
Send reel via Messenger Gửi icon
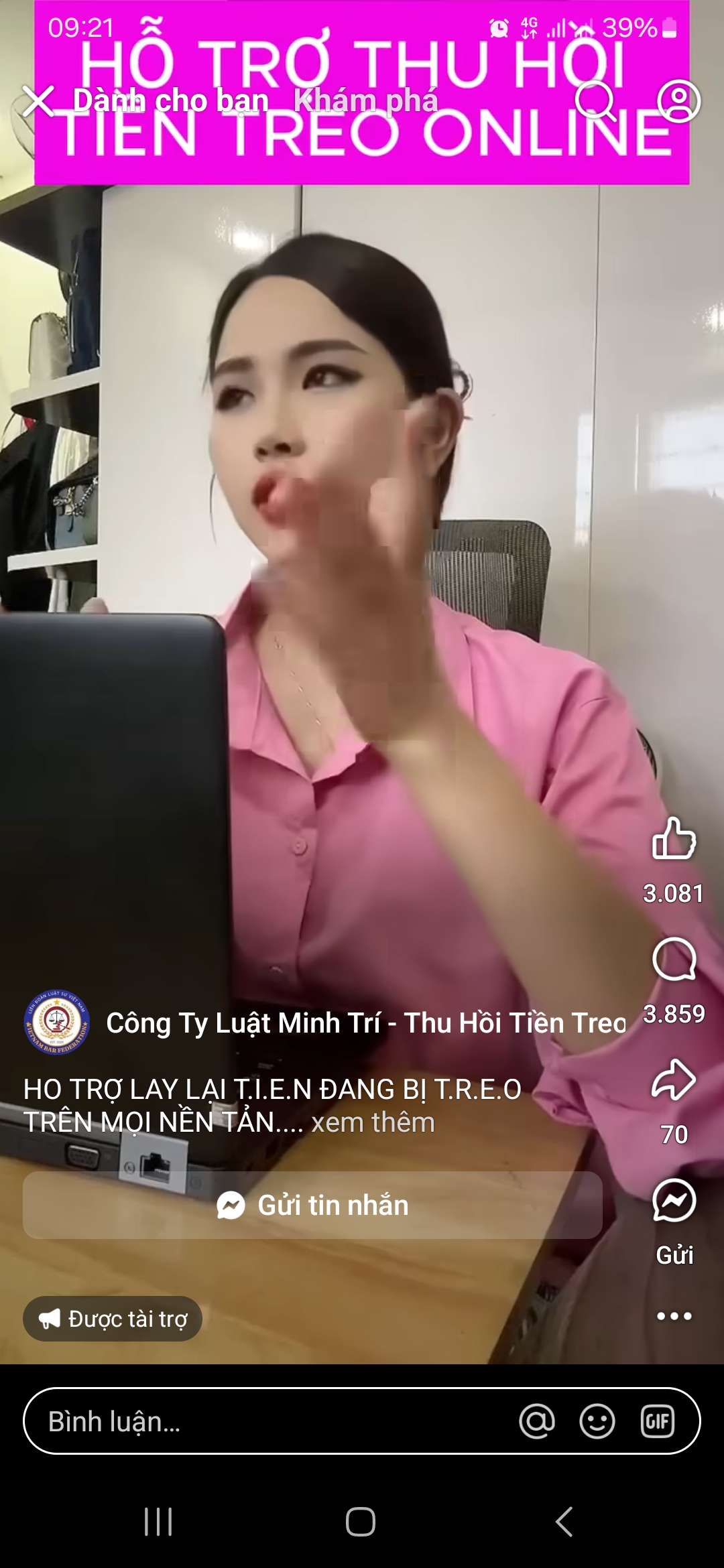coord(674,1201)
